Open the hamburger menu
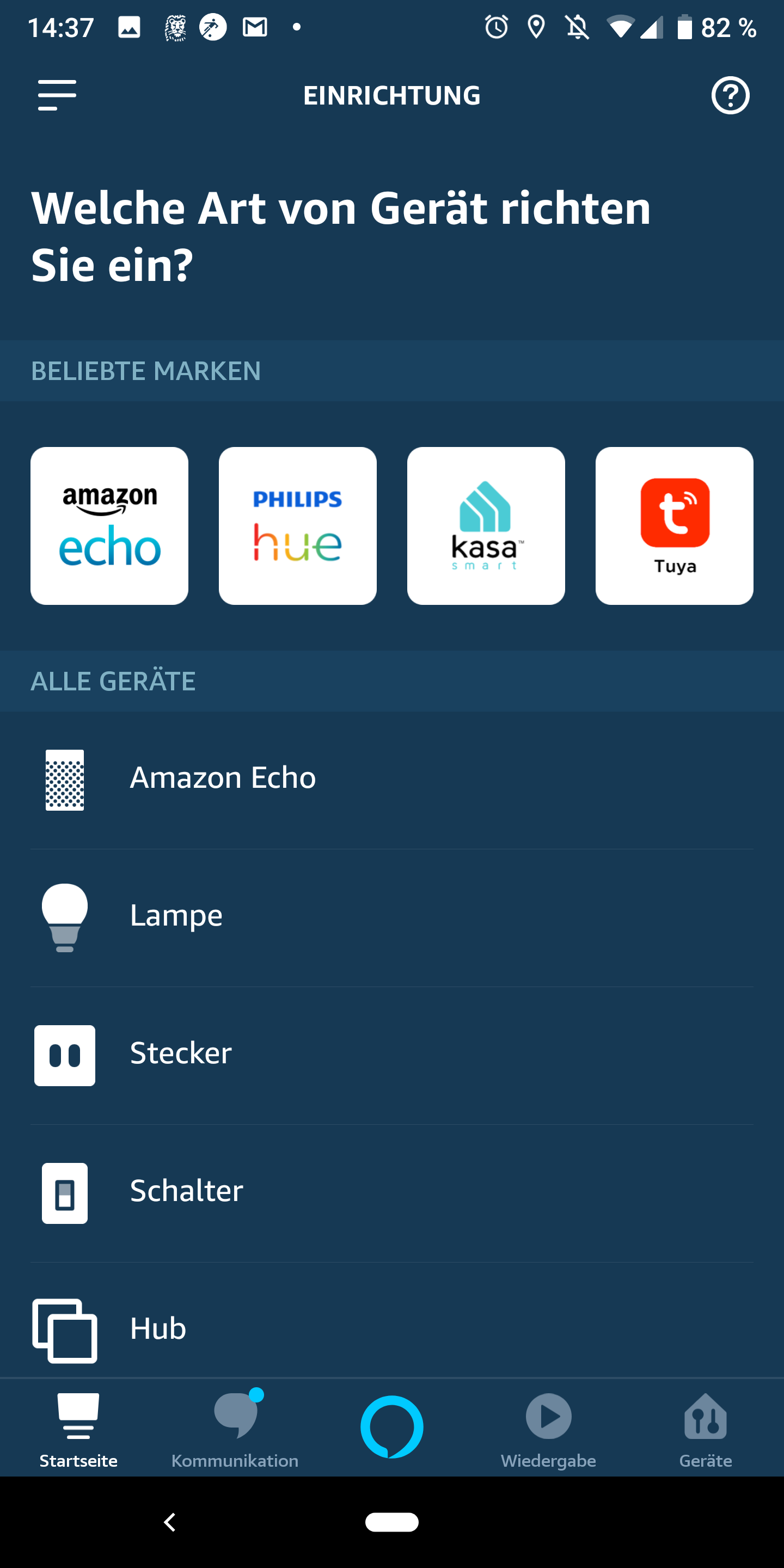 (x=57, y=95)
